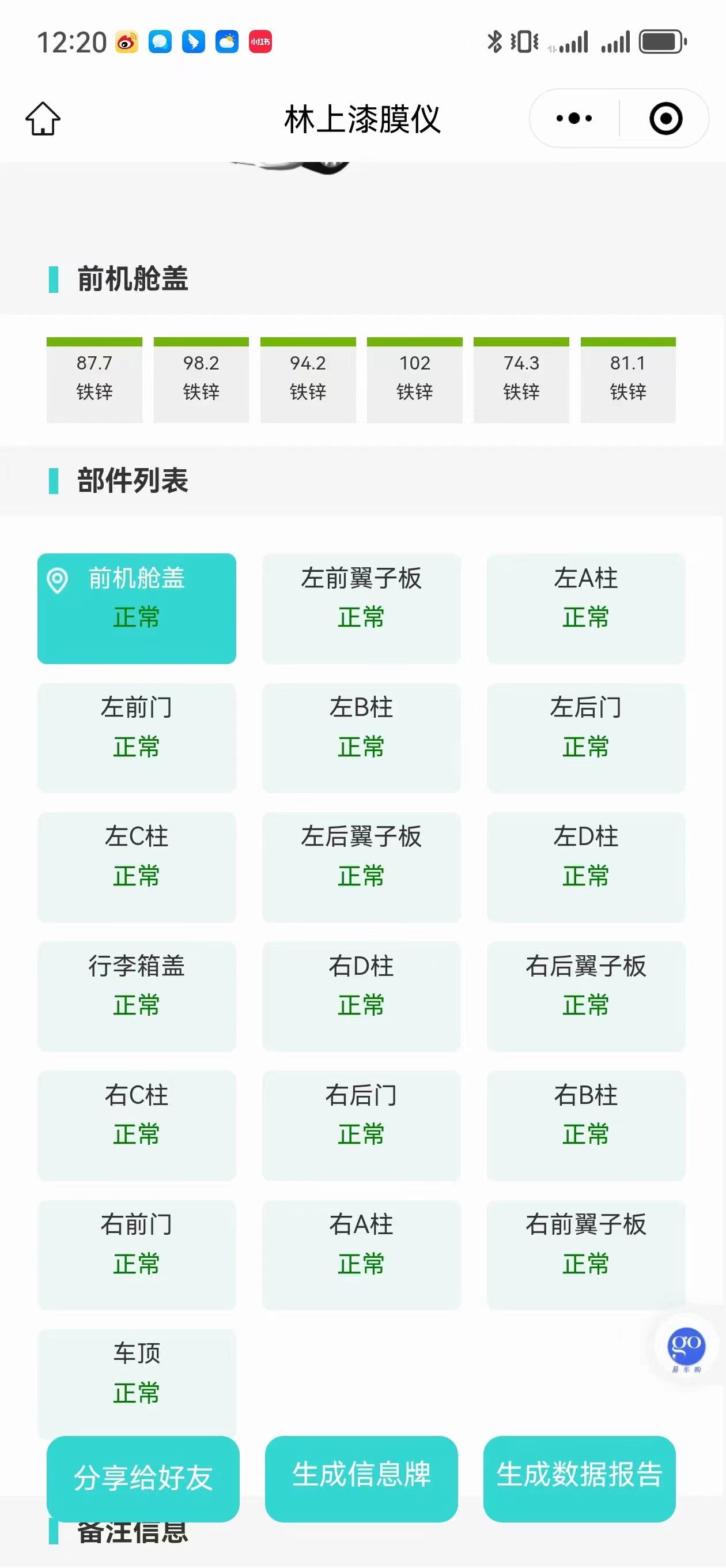View the 左A柱 part readings
The image size is (726, 1568).
click(585, 608)
